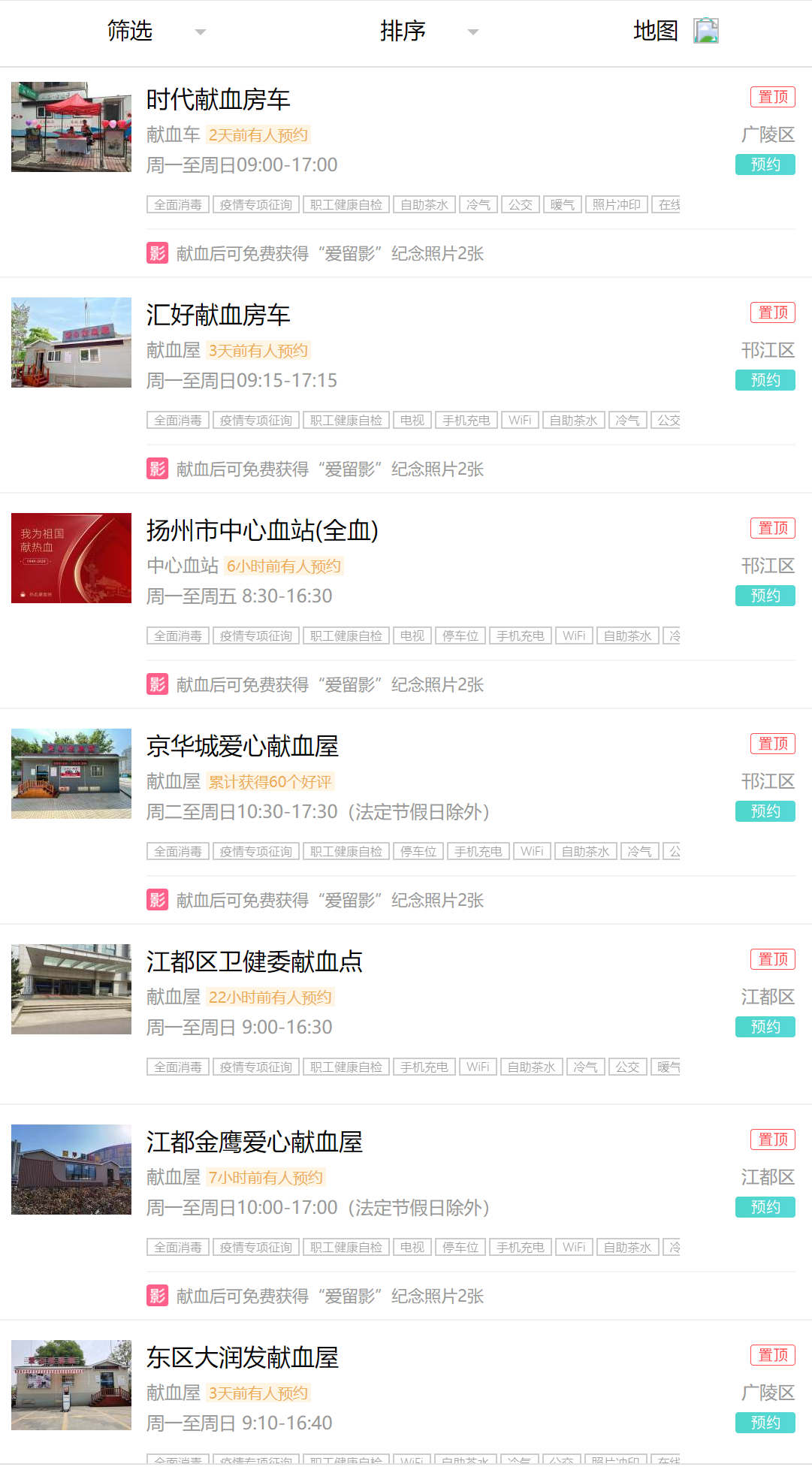The image size is (812, 1467).
Task: Book 扬州市中心血站(全血) via 预约
Action: click(x=765, y=596)
